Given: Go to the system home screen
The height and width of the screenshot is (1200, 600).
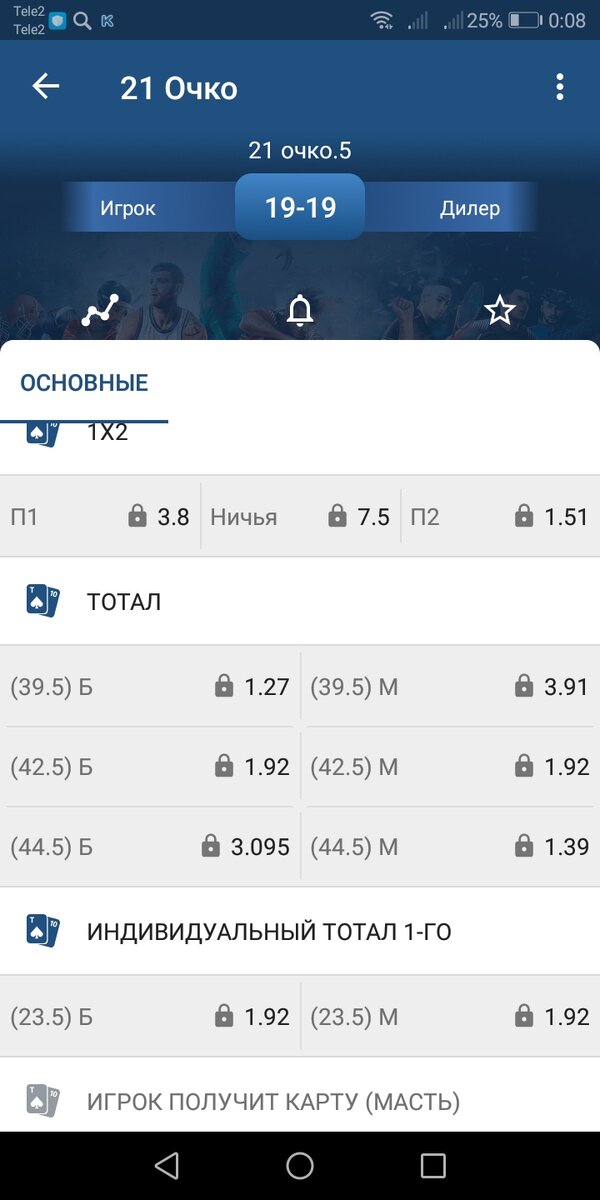Looking at the screenshot, I should tap(300, 1165).
